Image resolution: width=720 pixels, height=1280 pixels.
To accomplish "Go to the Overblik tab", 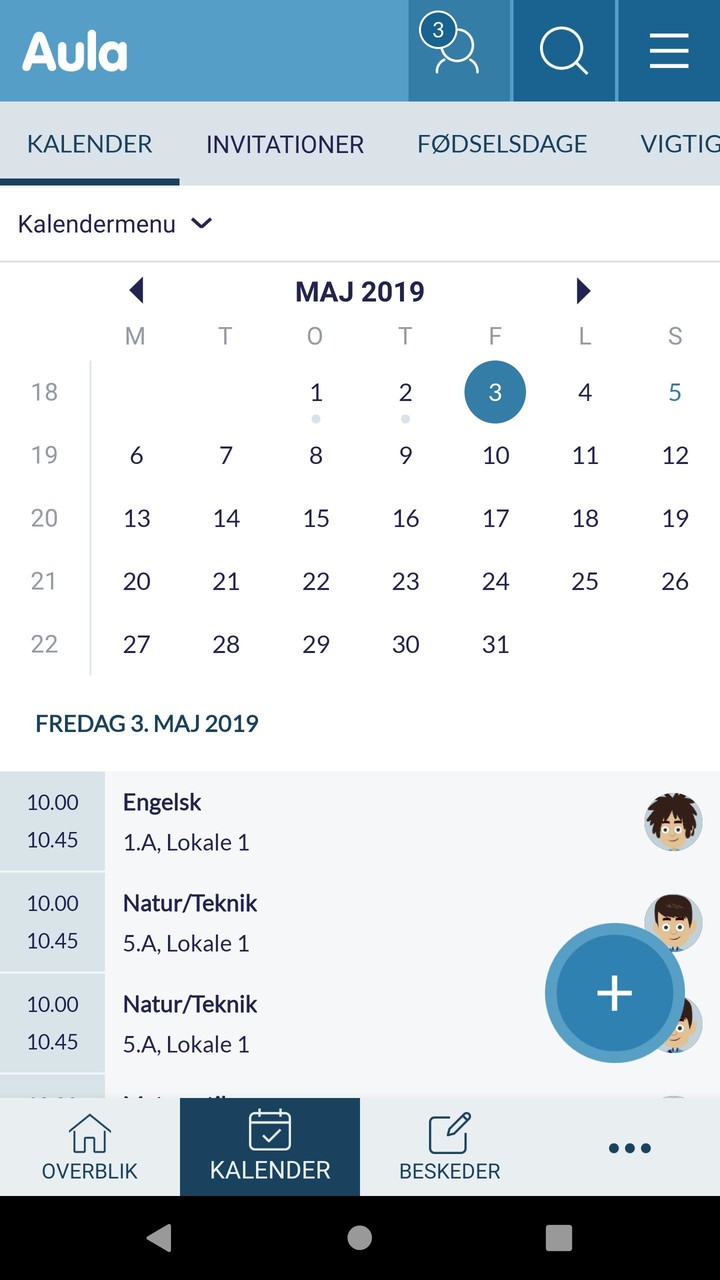I will point(90,1147).
